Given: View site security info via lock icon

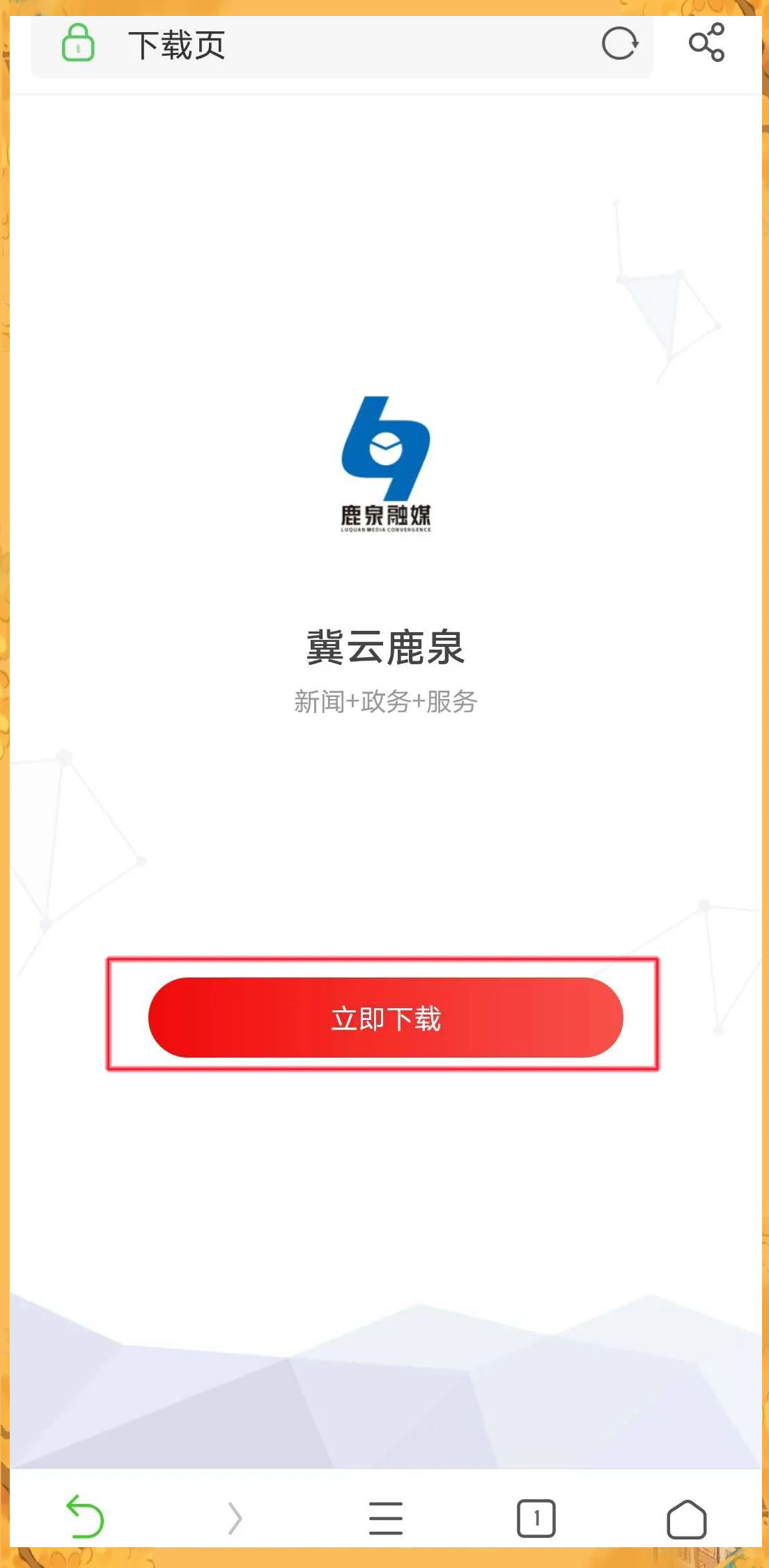Looking at the screenshot, I should [78, 43].
